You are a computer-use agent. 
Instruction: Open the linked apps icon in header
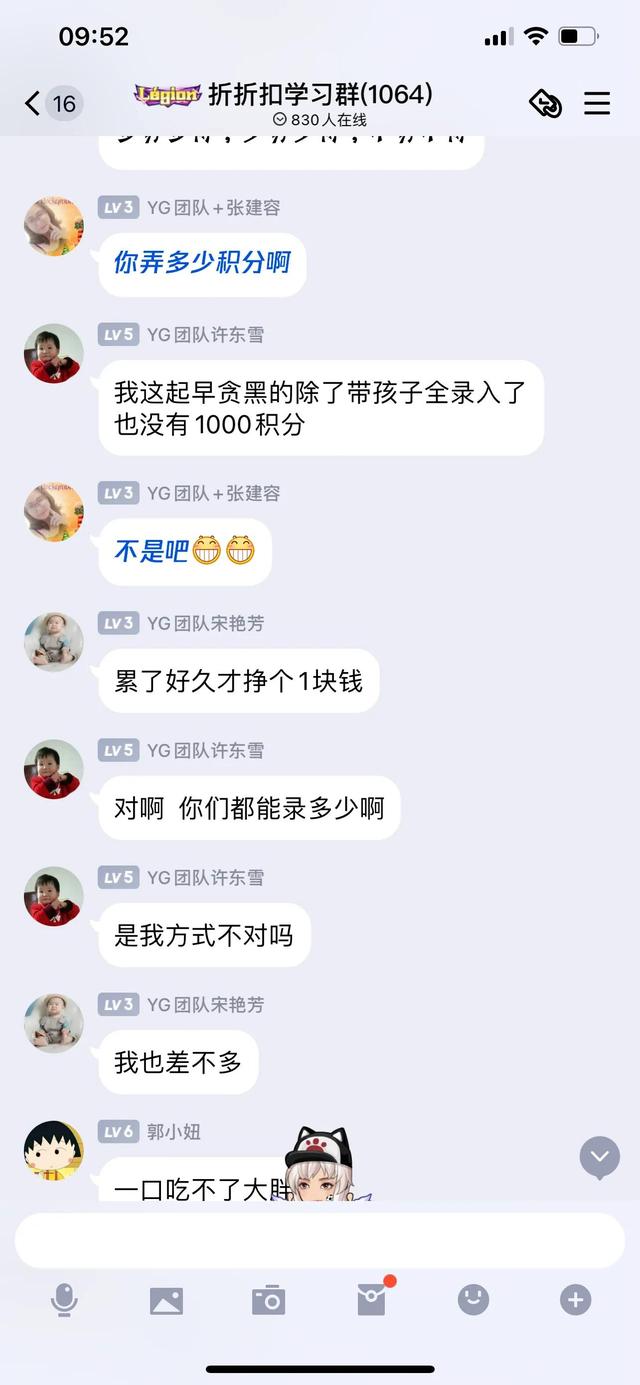point(545,103)
